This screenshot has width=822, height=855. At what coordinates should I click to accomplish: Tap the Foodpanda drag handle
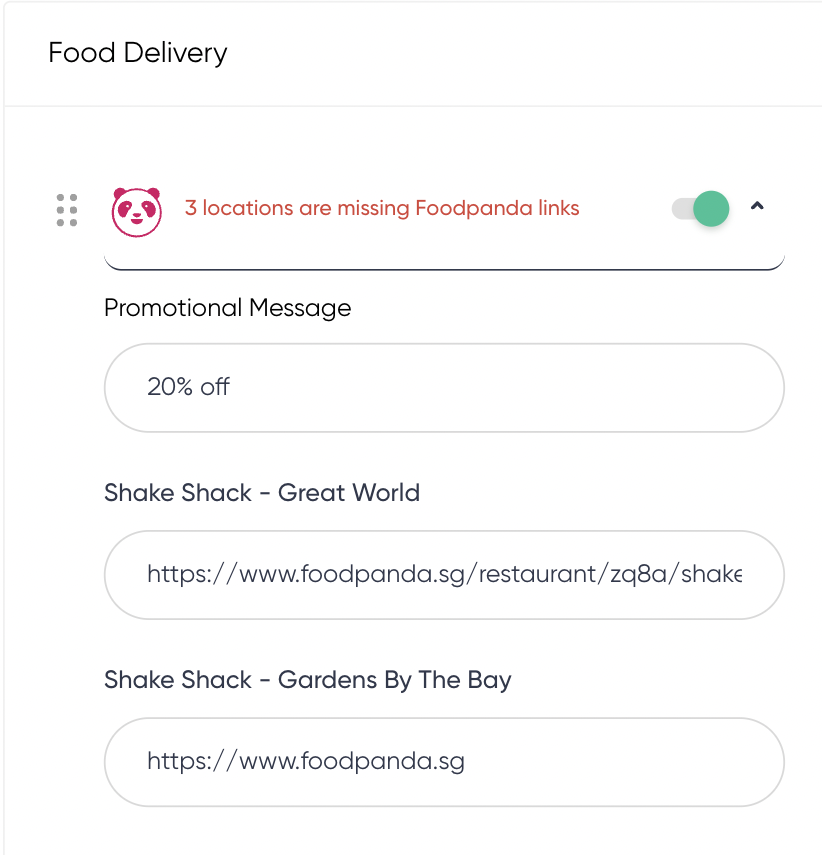click(67, 210)
